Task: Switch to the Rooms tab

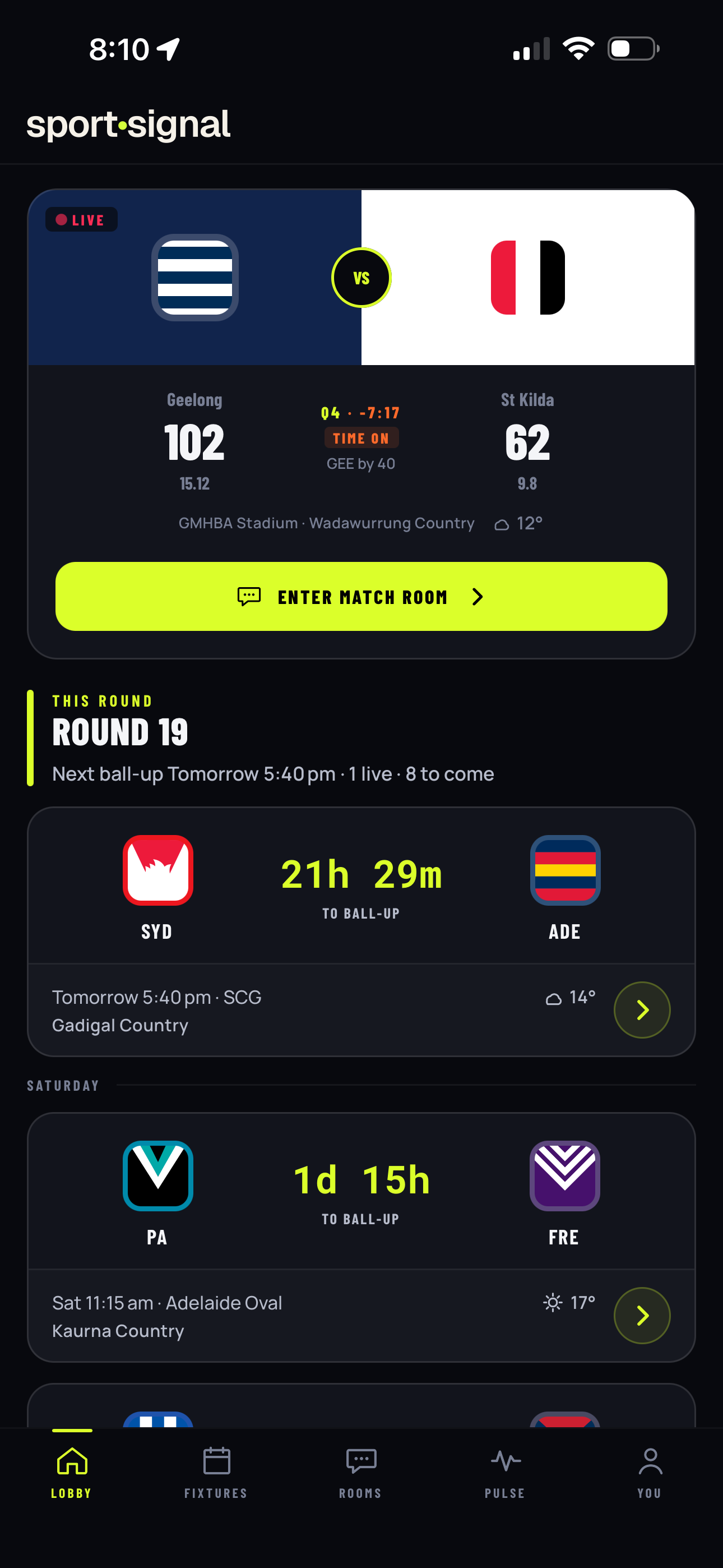Action: click(361, 1473)
